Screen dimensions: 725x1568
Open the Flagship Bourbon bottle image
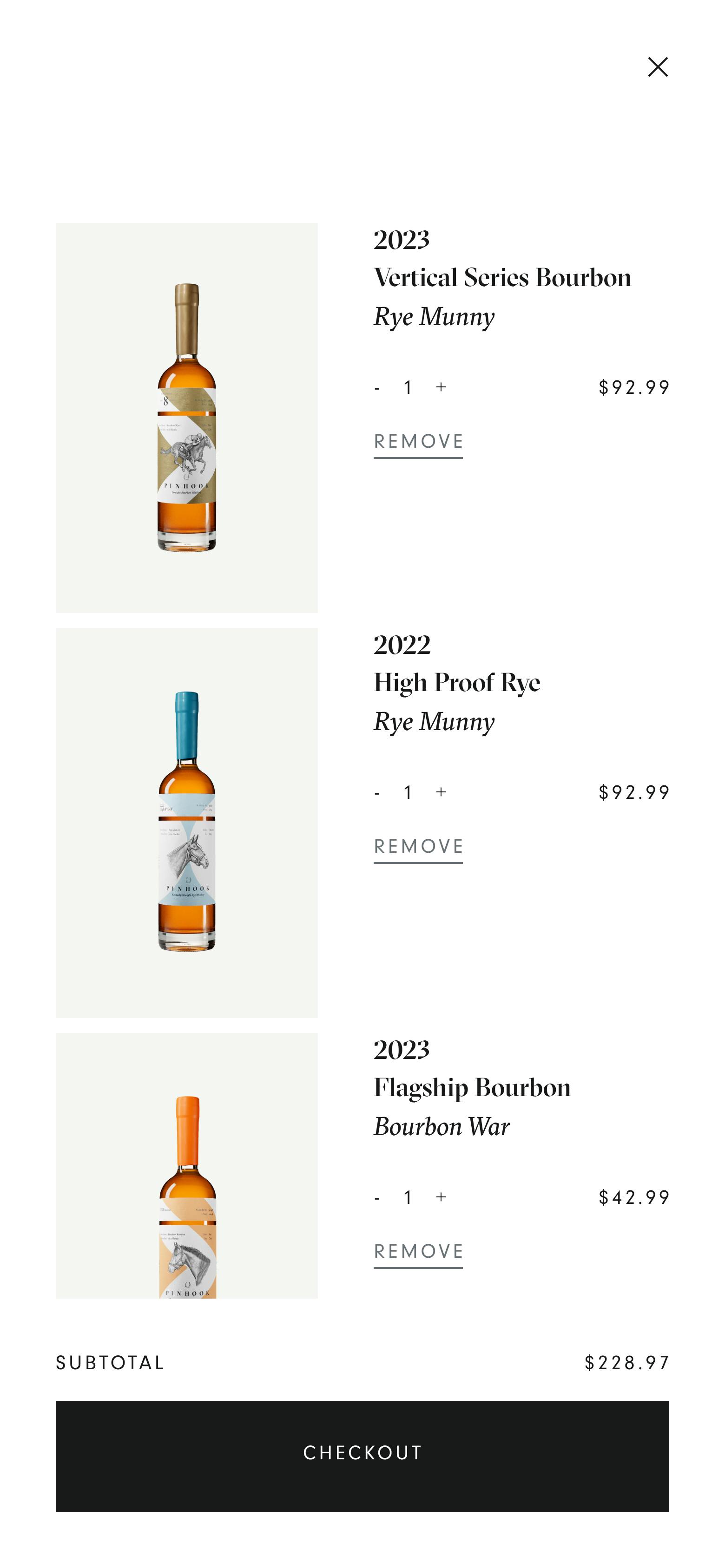point(186,1165)
